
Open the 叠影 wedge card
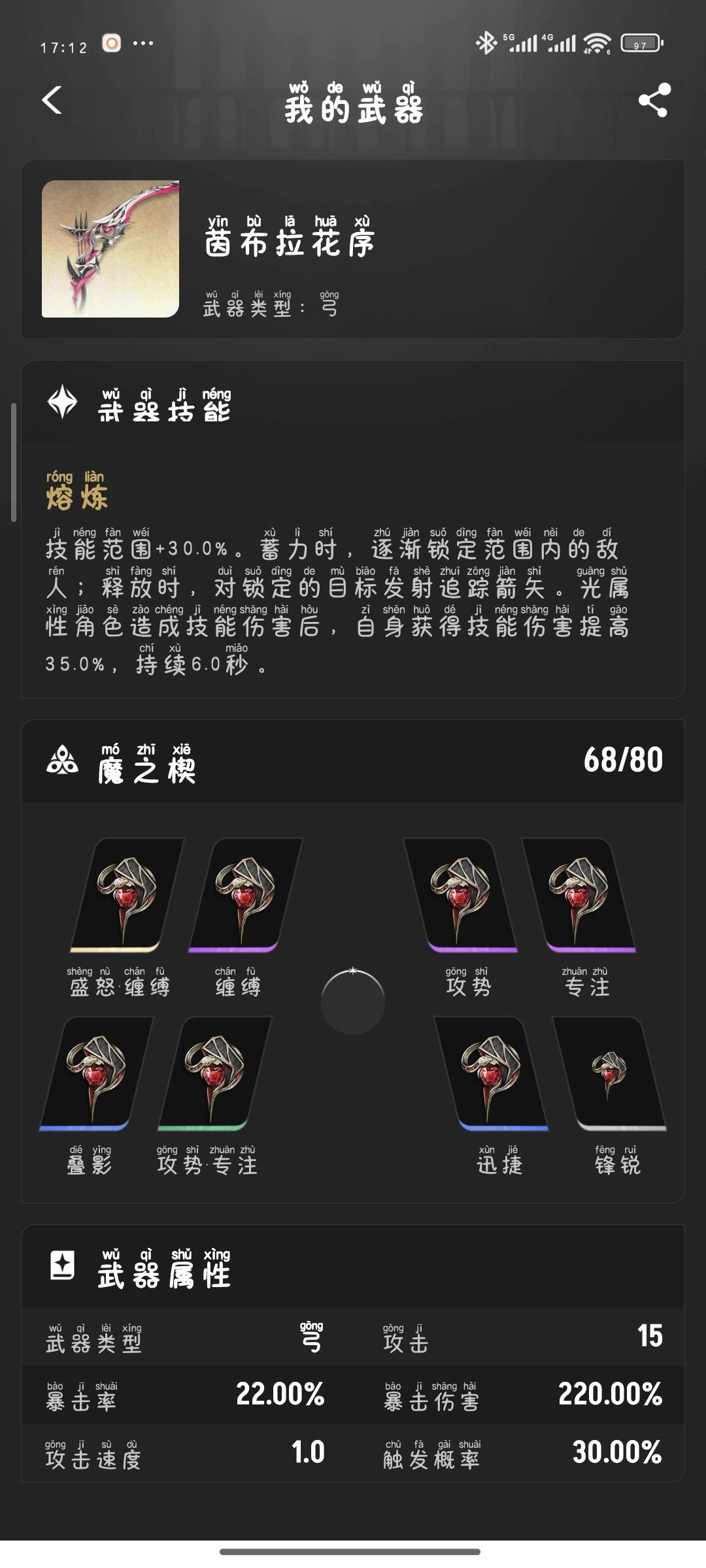(95, 1073)
